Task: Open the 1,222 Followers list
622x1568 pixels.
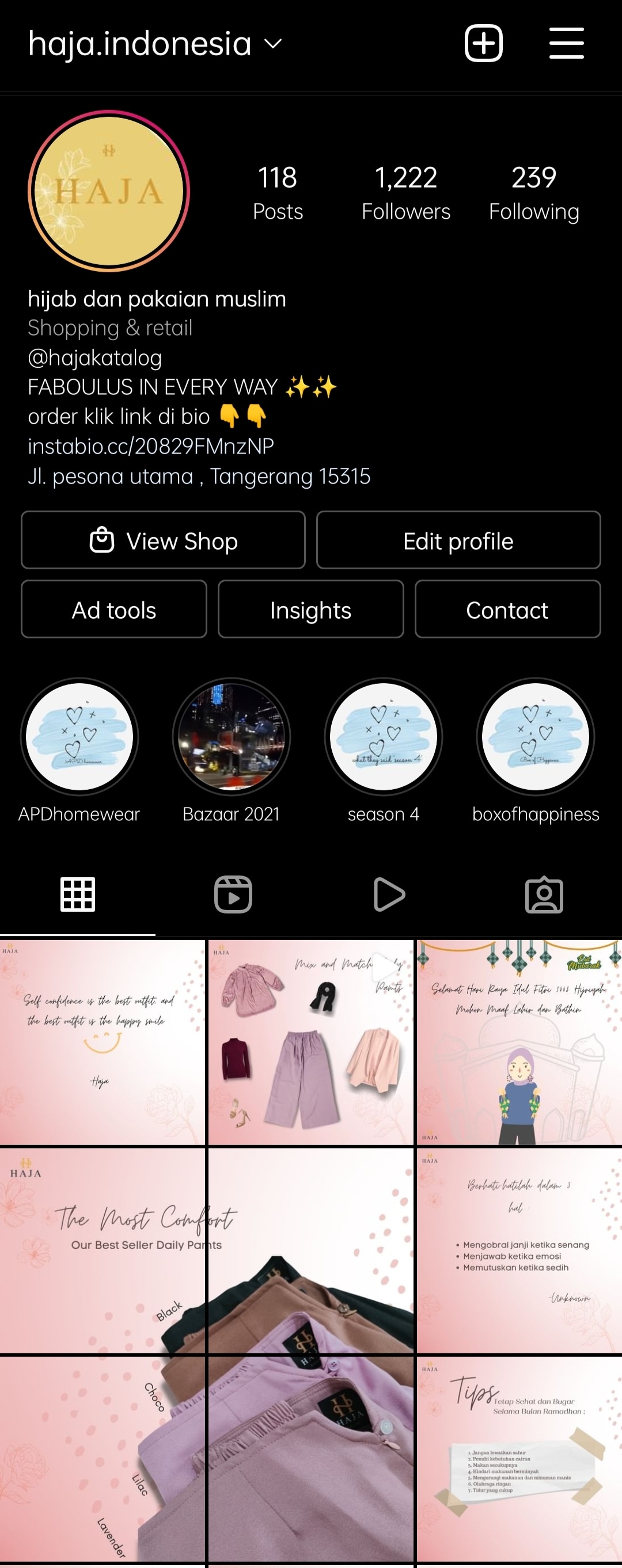Action: point(405,192)
